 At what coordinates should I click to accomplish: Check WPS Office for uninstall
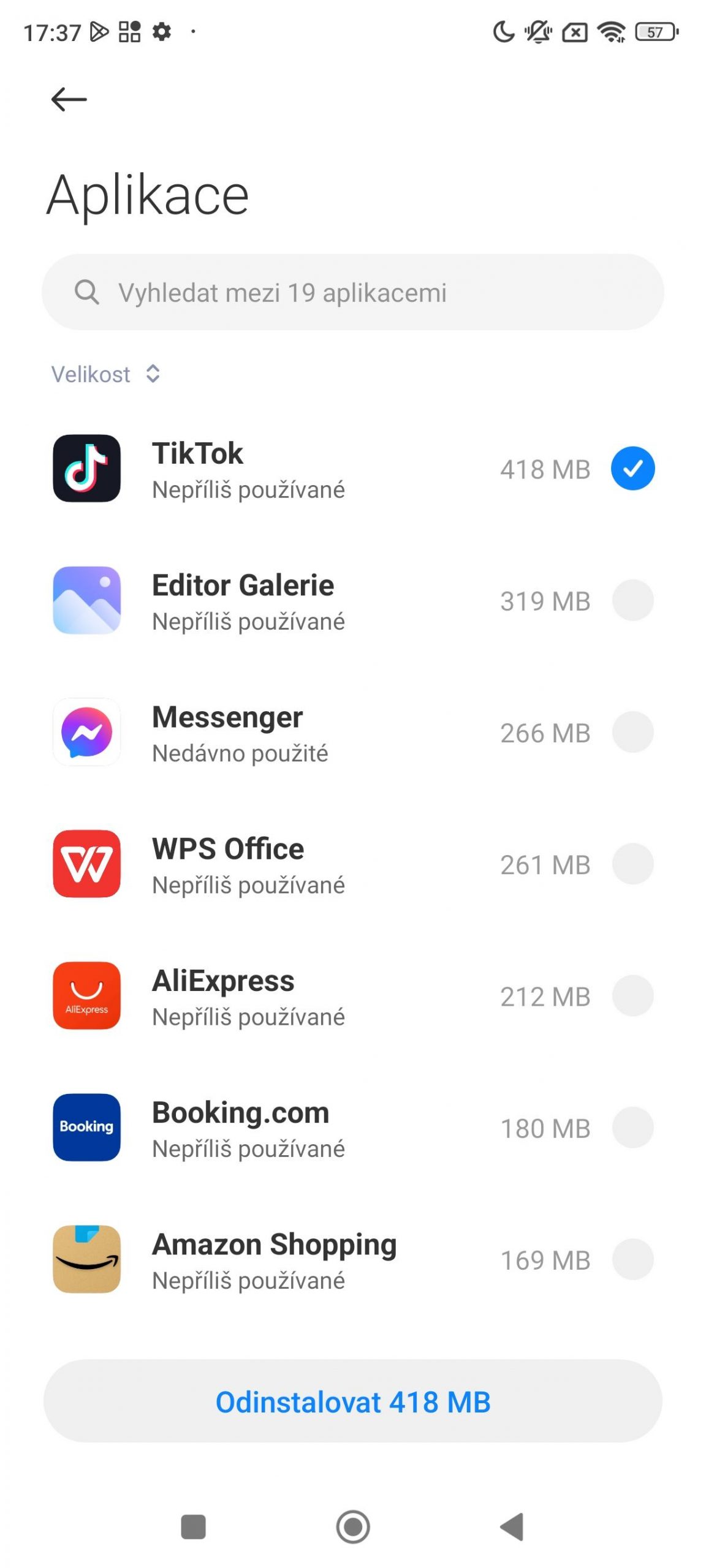pos(632,864)
